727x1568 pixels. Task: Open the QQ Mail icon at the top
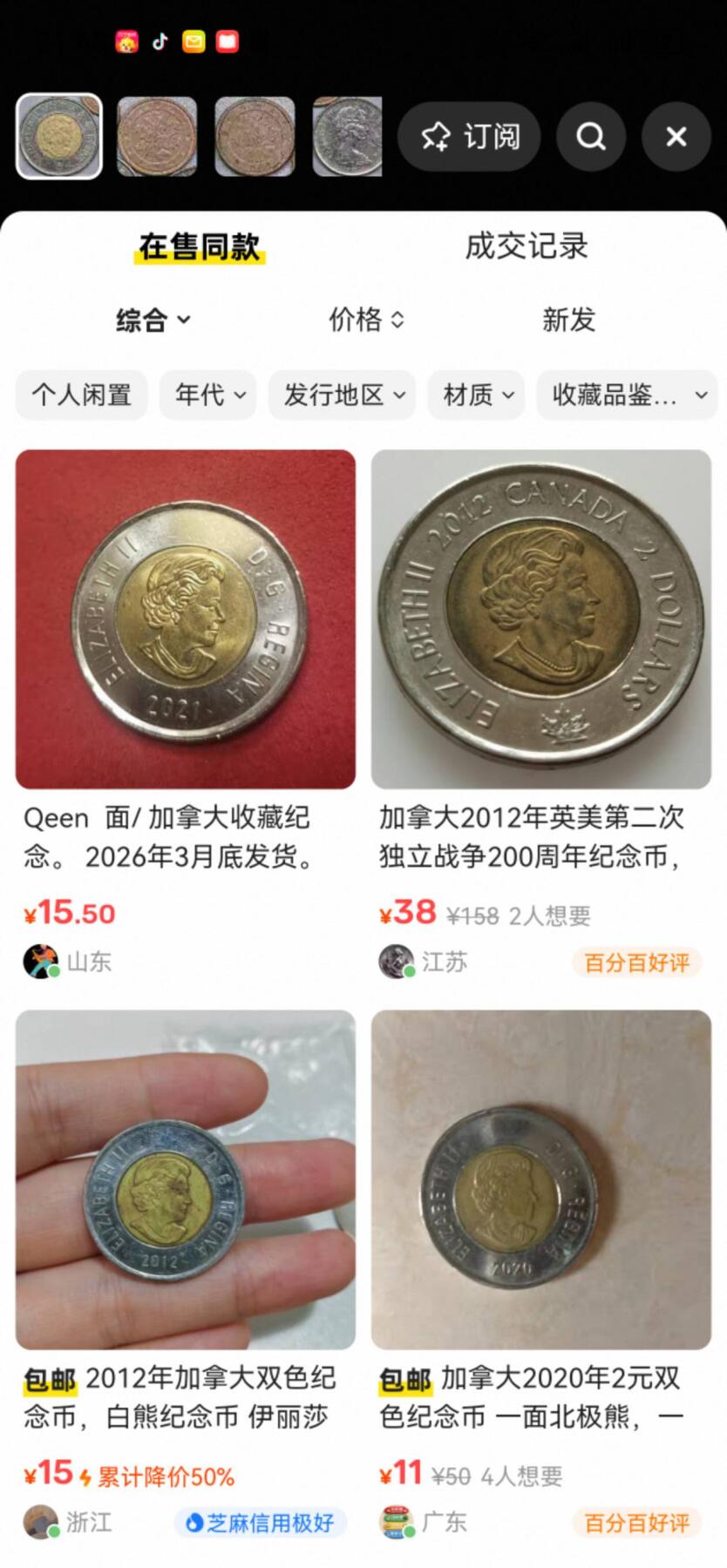point(194,41)
